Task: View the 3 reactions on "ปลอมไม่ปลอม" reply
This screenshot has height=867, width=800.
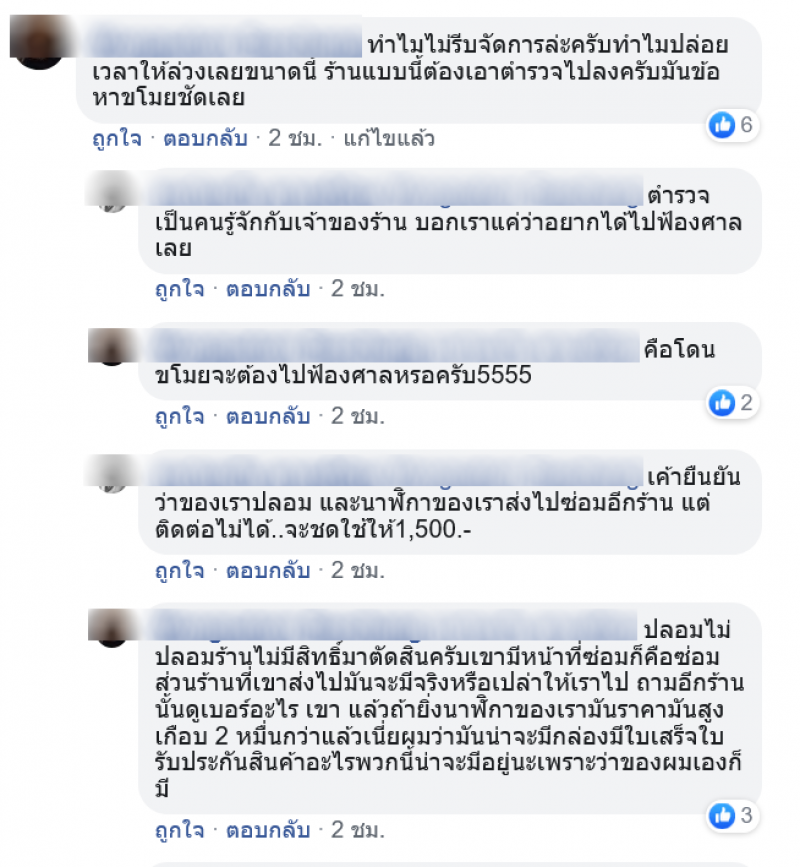Action: coord(732,816)
